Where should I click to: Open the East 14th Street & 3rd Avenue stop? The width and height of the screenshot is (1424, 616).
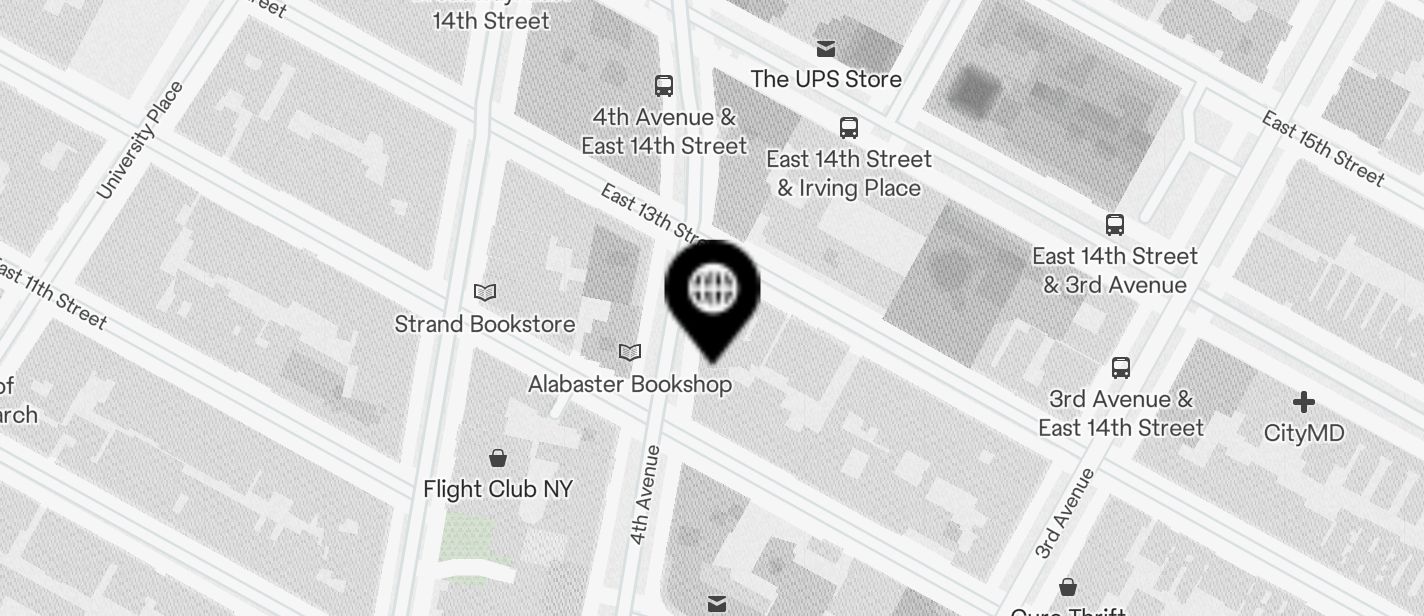click(x=1115, y=225)
